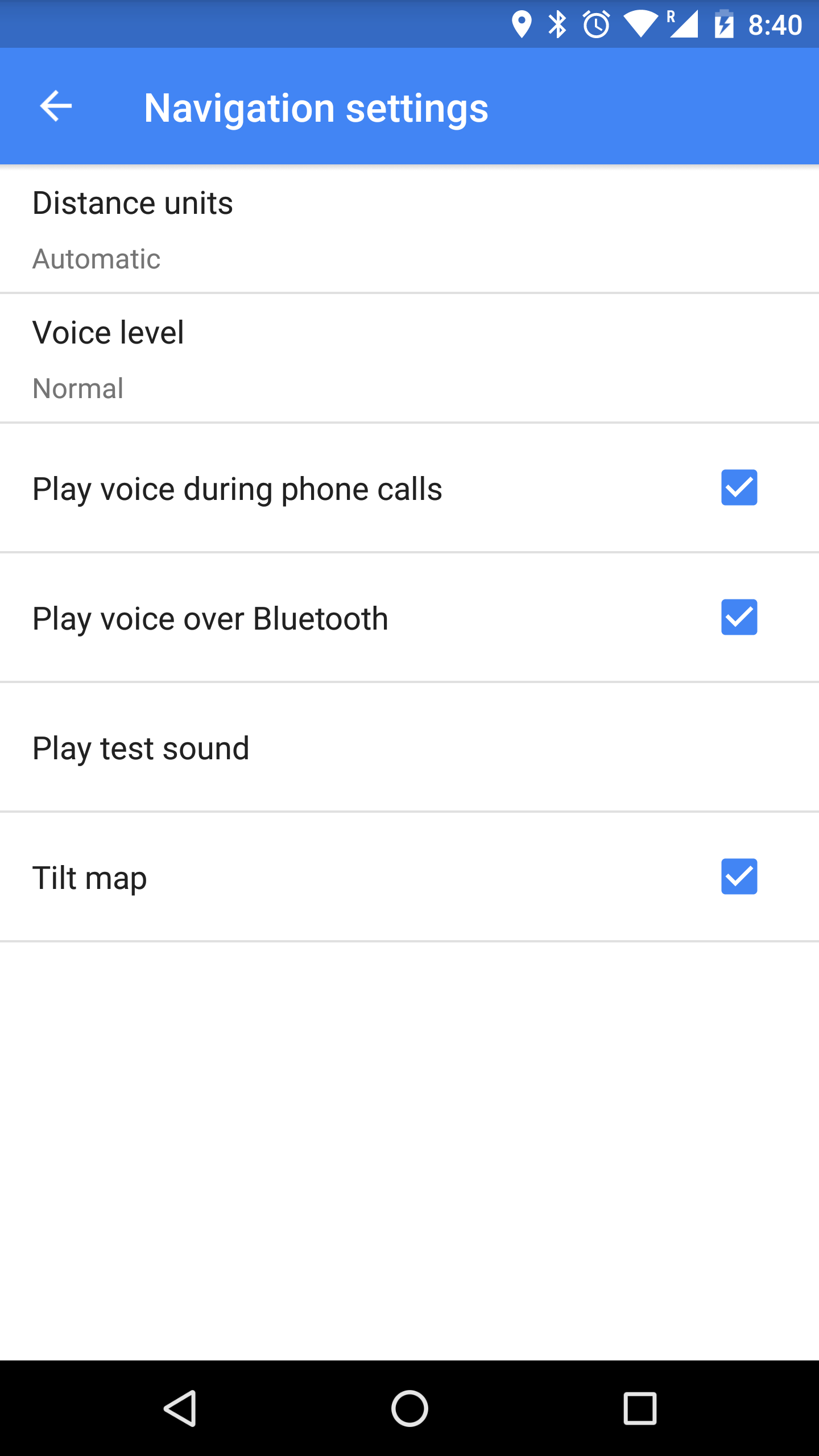Image resolution: width=819 pixels, height=1456 pixels.
Task: Go to the system home screen
Action: point(409,1408)
